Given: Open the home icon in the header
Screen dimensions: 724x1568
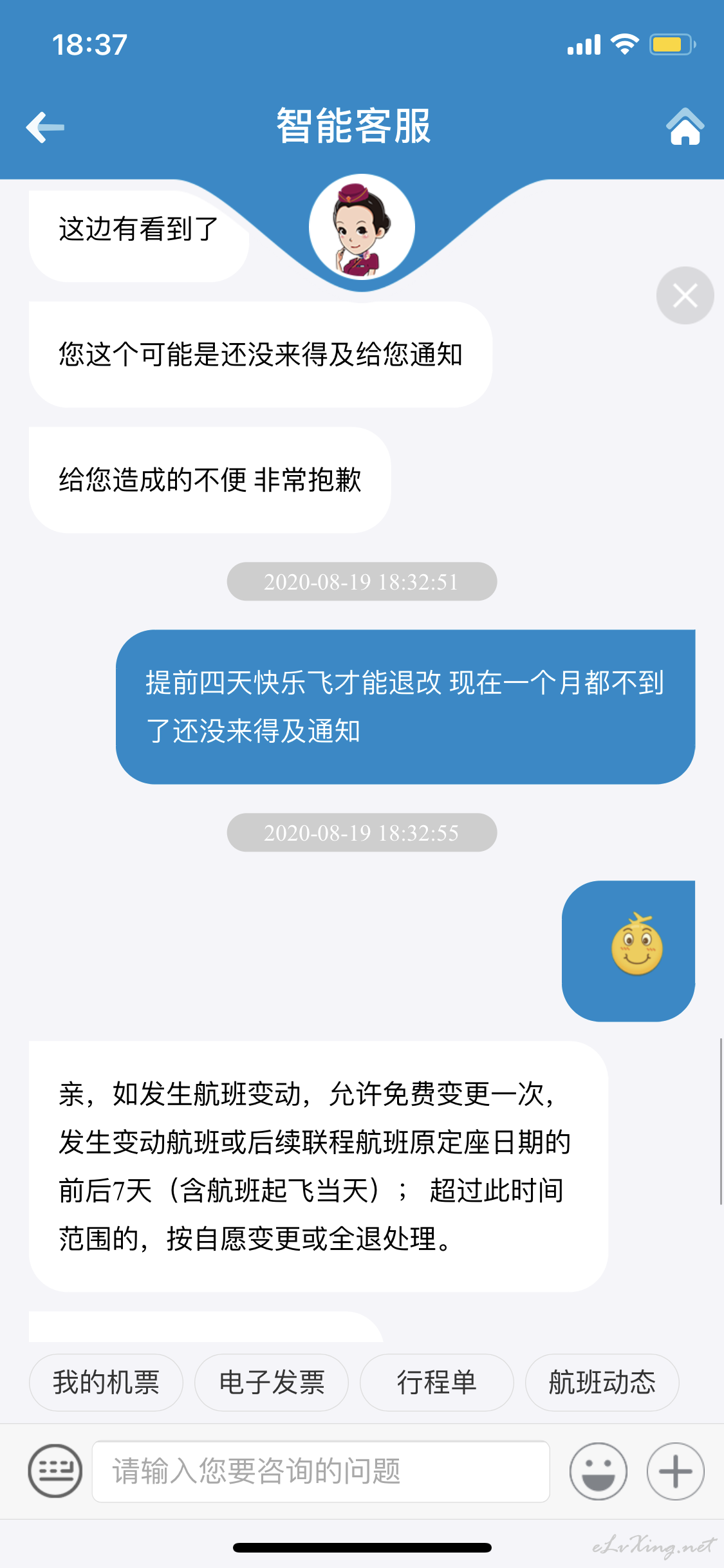Looking at the screenshot, I should (x=685, y=126).
